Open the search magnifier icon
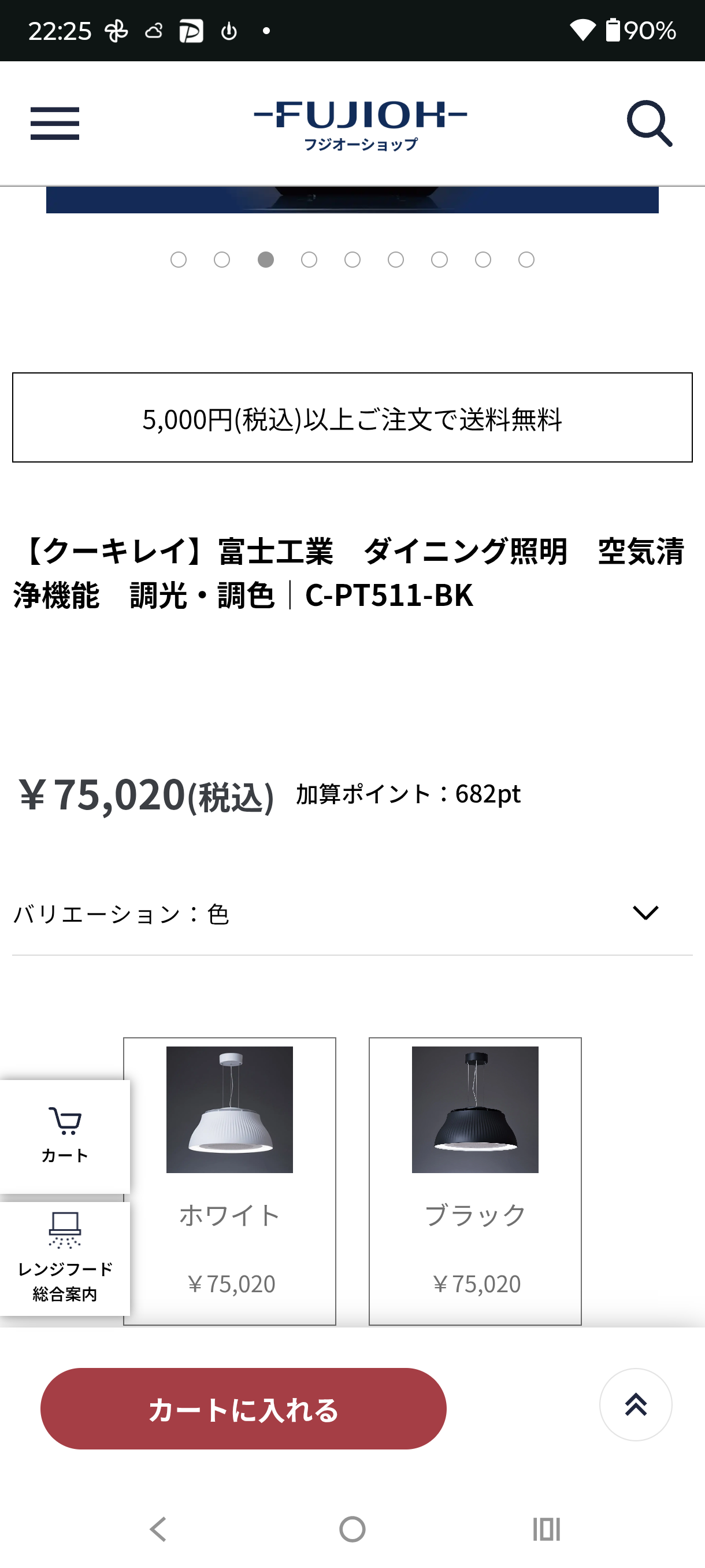Screen dimensions: 705x1568 tap(649, 124)
